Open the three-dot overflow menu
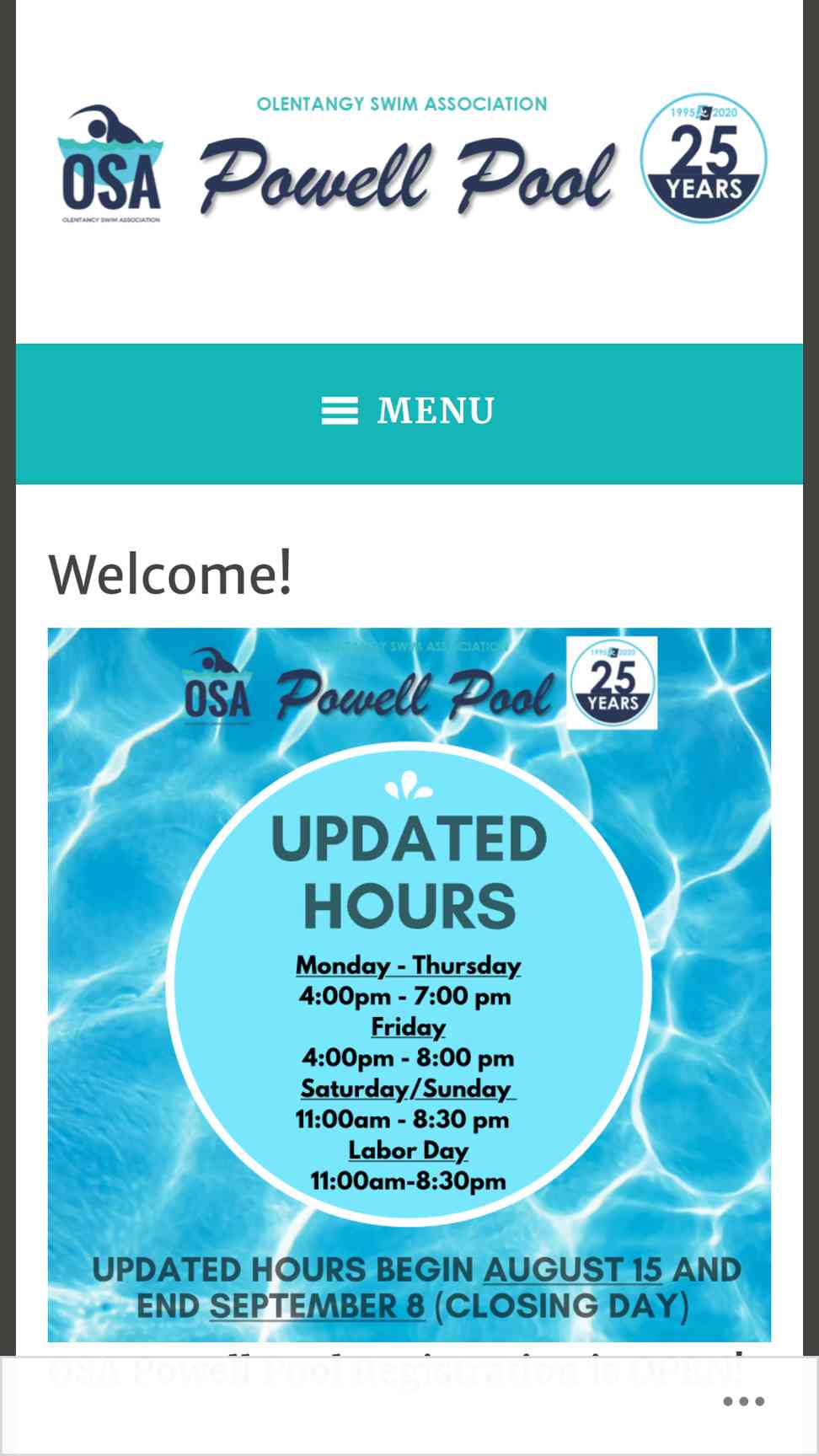The width and height of the screenshot is (819, 1456). (743, 1401)
